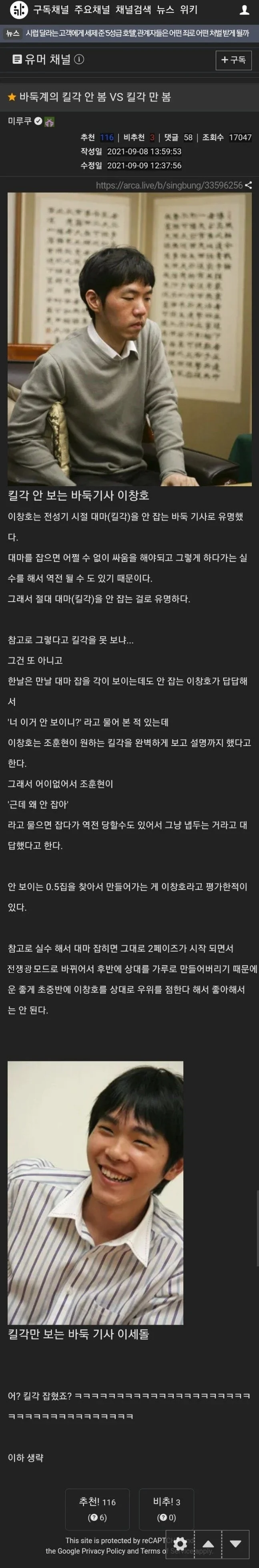The image size is (259, 1568).
Task: Open the user profile icon
Action: point(245,10)
